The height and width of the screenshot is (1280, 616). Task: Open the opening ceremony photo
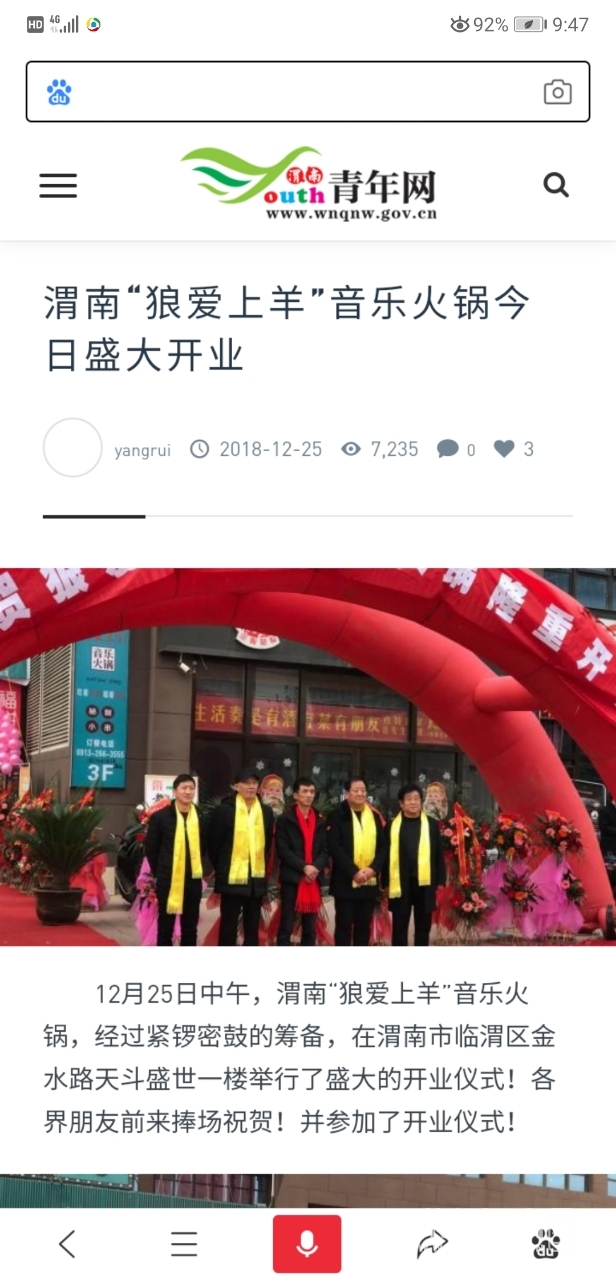click(308, 756)
